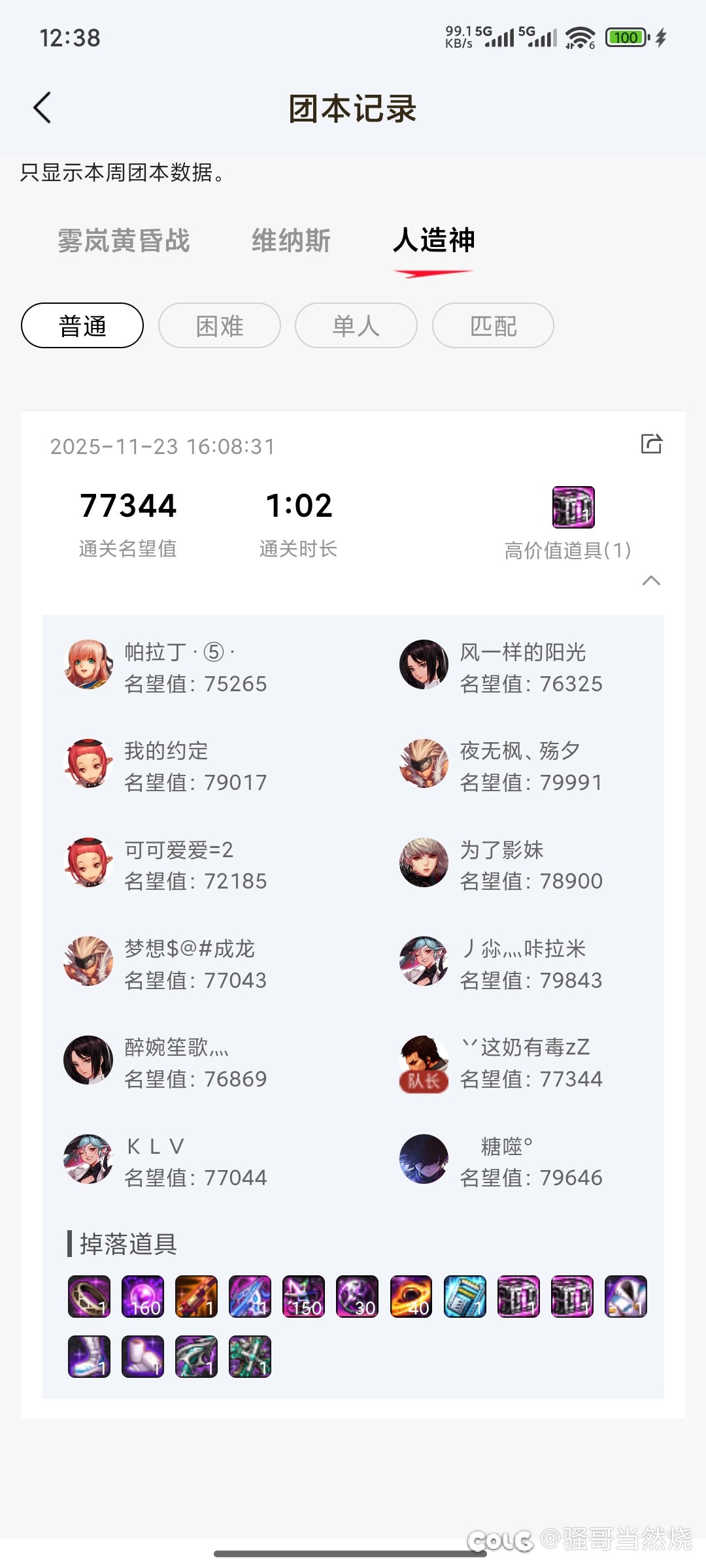Switch to the 雾岚黄昏战 tab
706x1568 pixels.
tap(124, 240)
